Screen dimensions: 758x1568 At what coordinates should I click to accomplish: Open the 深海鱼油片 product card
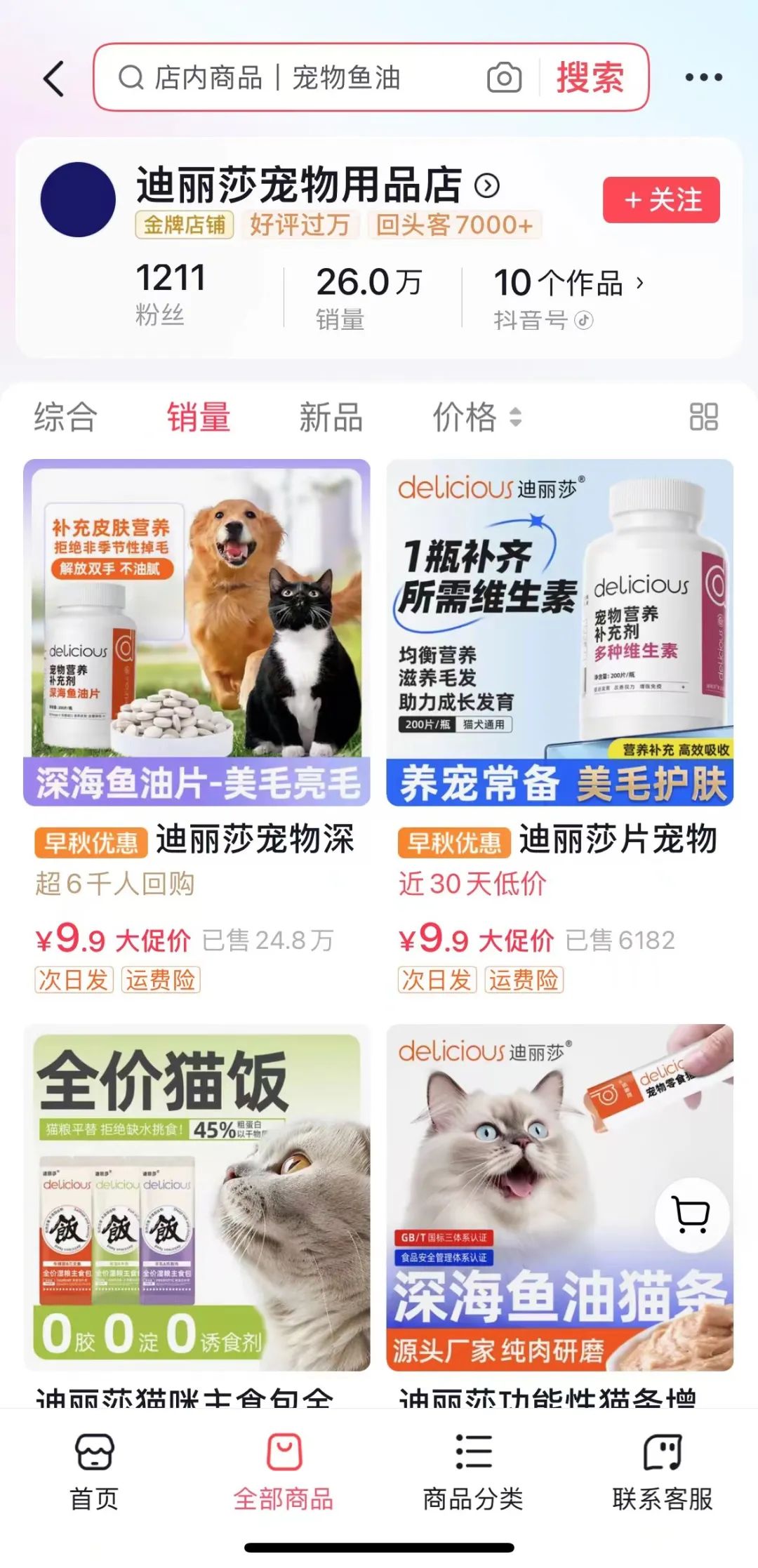(x=197, y=633)
